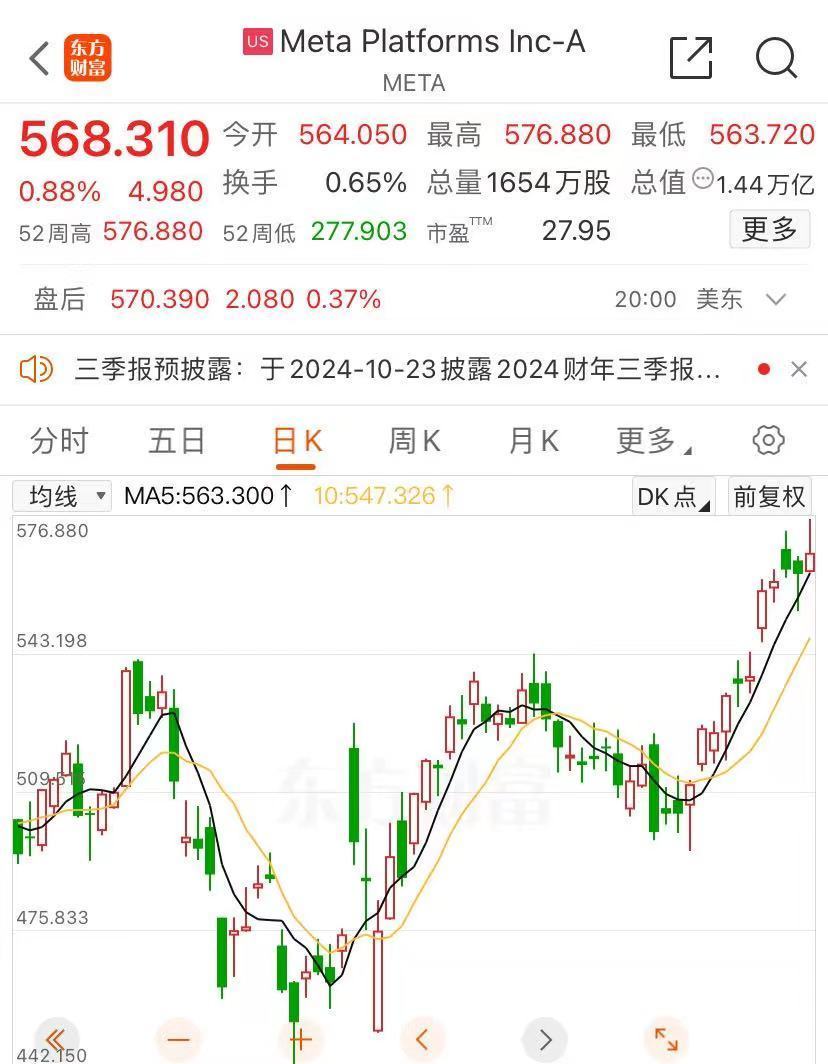828x1064 pixels.
Task: Zoom out the K-line chart with minus icon
Action: tap(179, 1040)
